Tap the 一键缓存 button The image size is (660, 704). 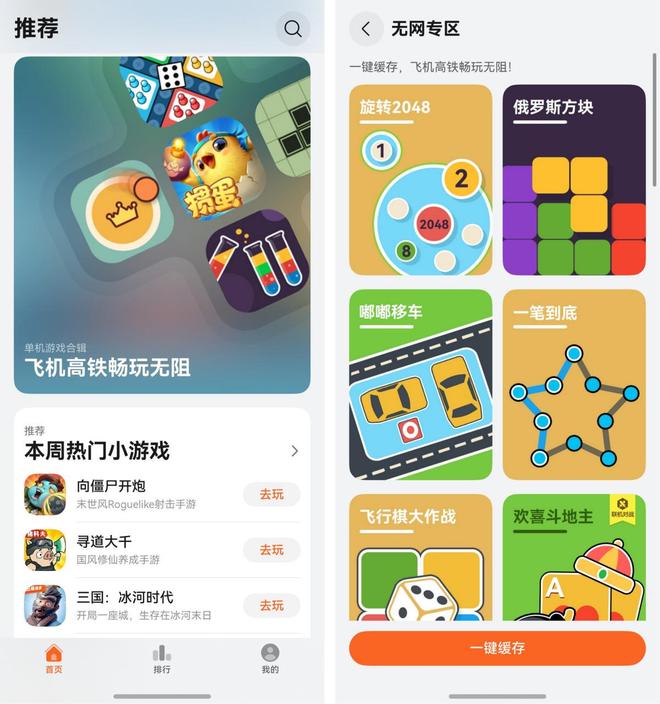coord(497,648)
